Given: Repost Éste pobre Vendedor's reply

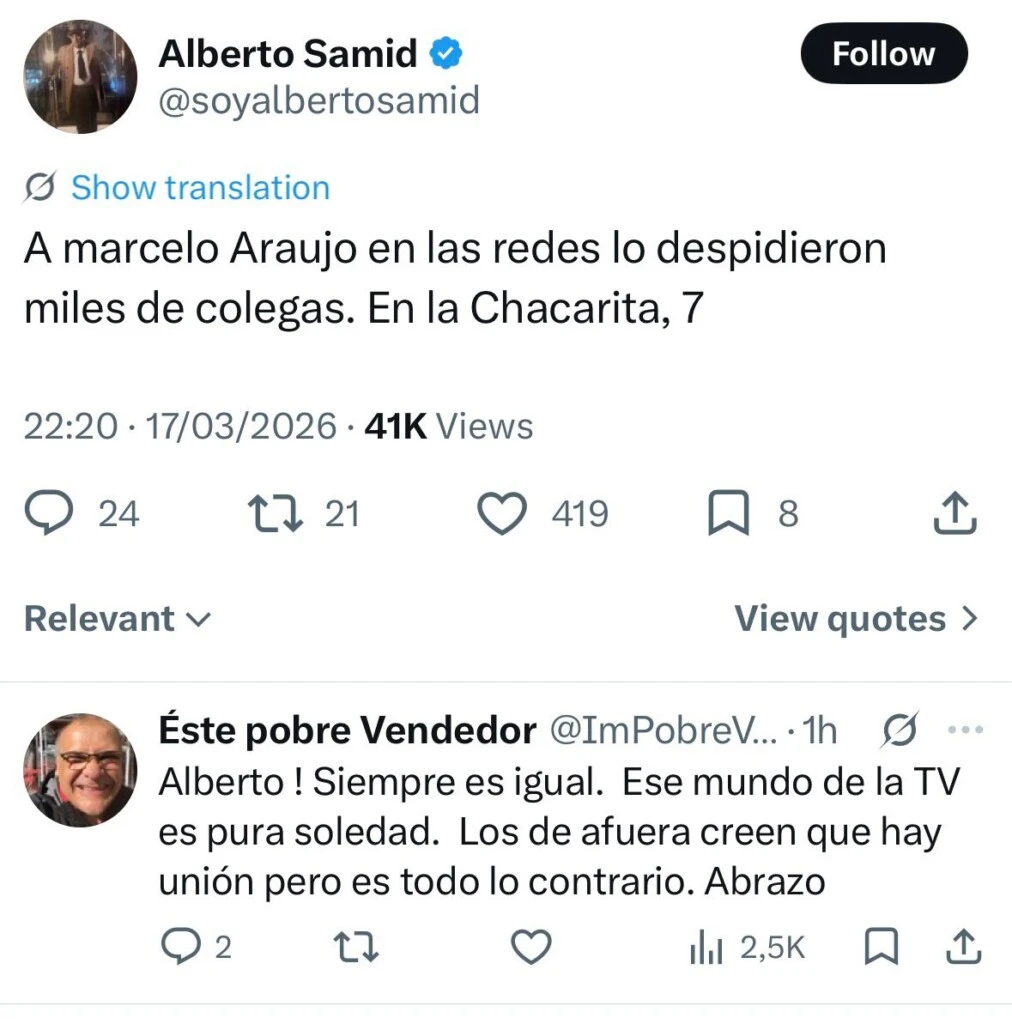Looking at the screenshot, I should pos(357,946).
